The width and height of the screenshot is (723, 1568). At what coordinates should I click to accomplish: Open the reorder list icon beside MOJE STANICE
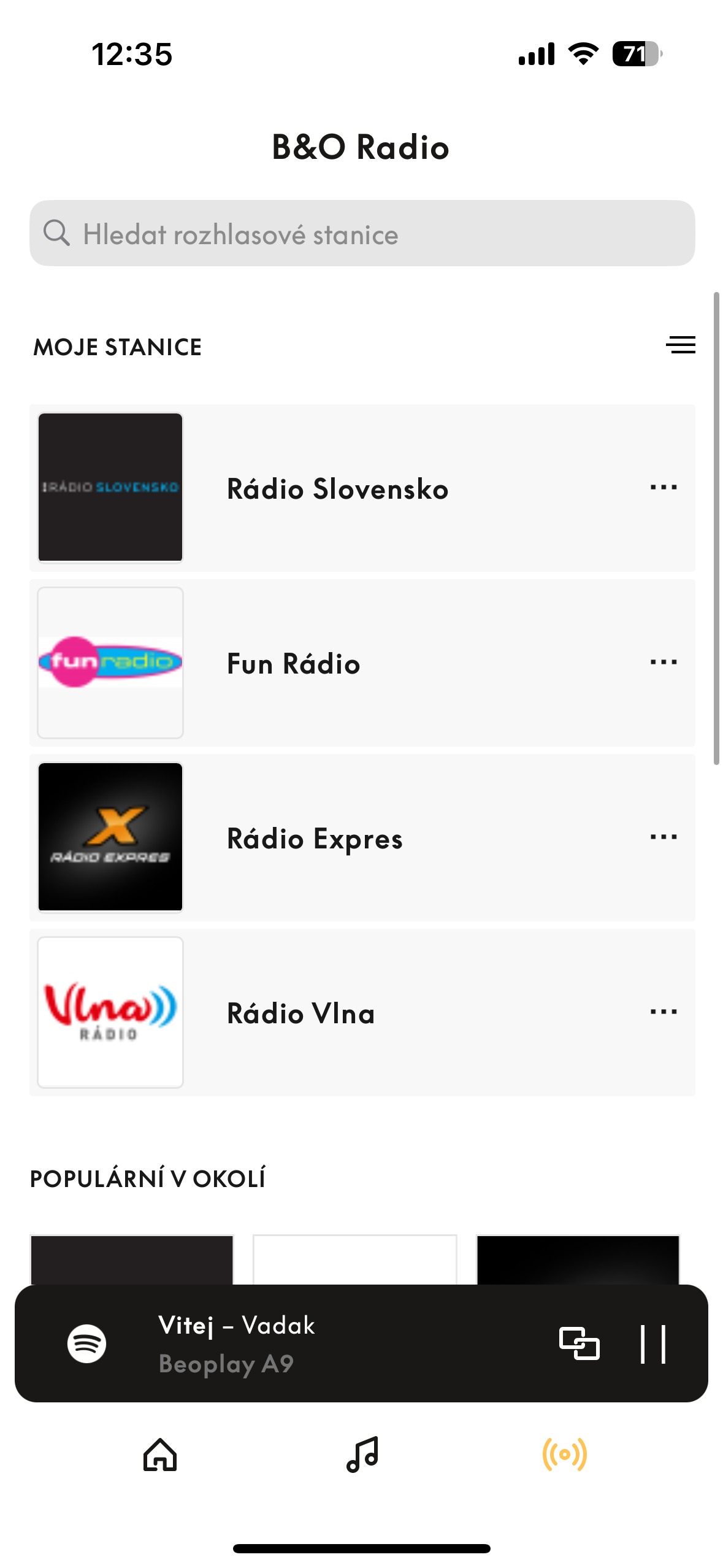coord(681,345)
